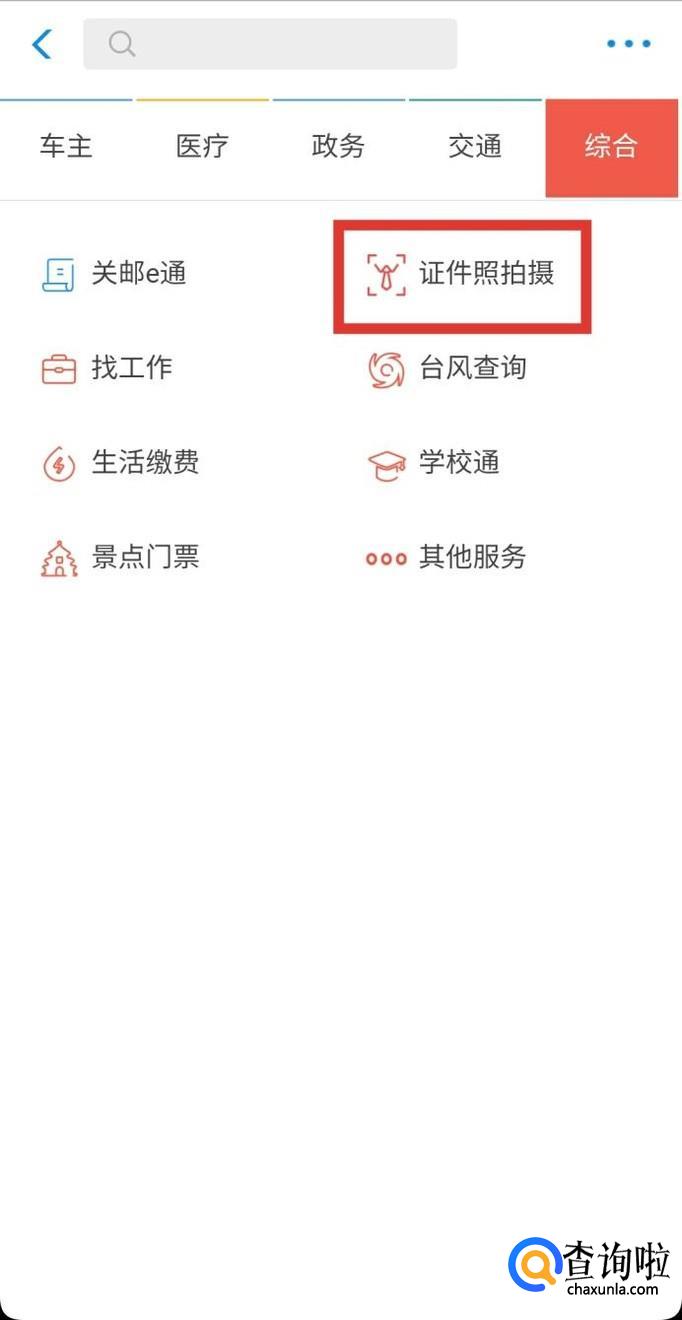Switch to the 医疗 tab
The width and height of the screenshot is (682, 1320).
tap(202, 147)
